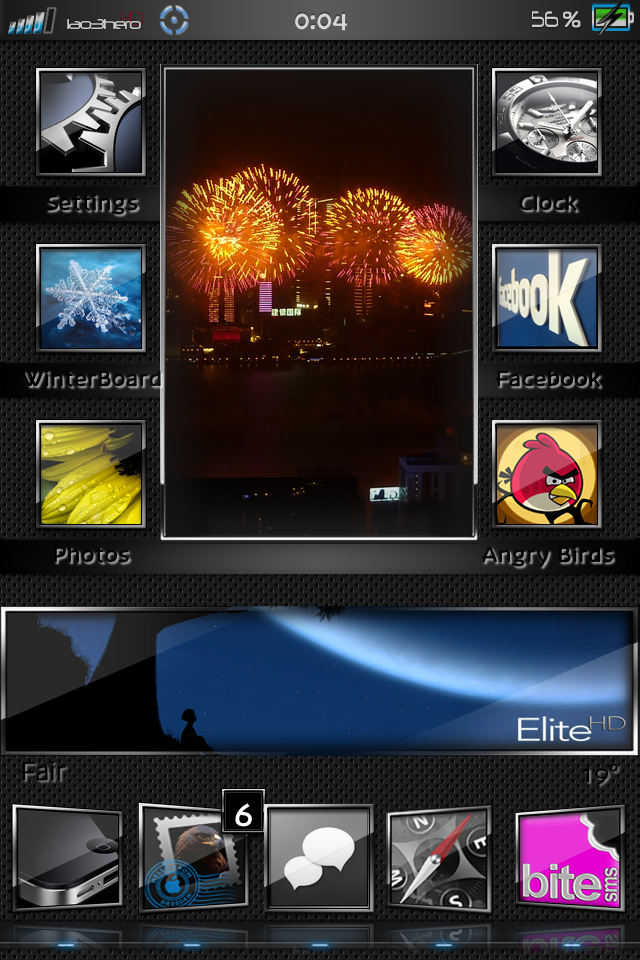Launch the Clock app
This screenshot has height=960, width=640.
point(546,123)
